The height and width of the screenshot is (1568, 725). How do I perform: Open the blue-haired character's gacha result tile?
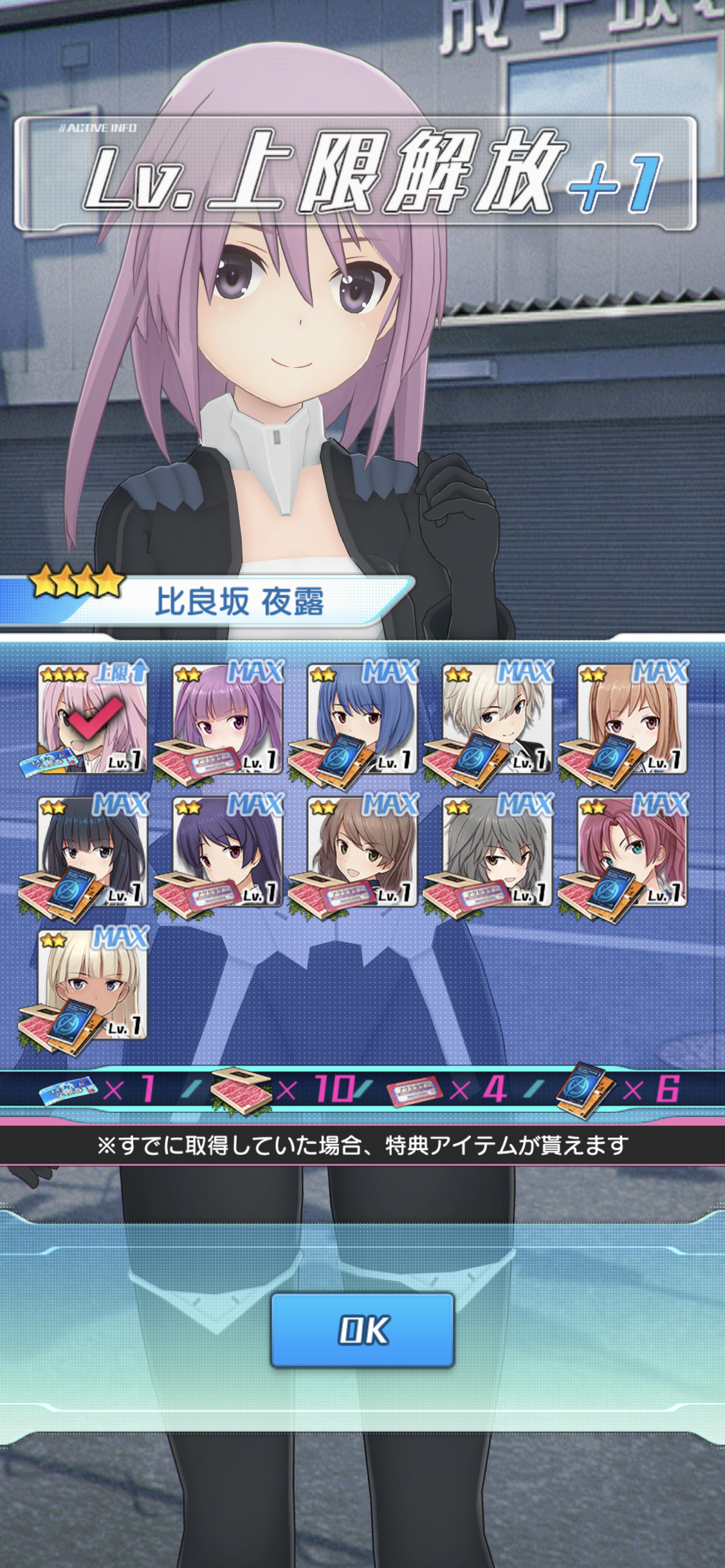click(x=363, y=718)
